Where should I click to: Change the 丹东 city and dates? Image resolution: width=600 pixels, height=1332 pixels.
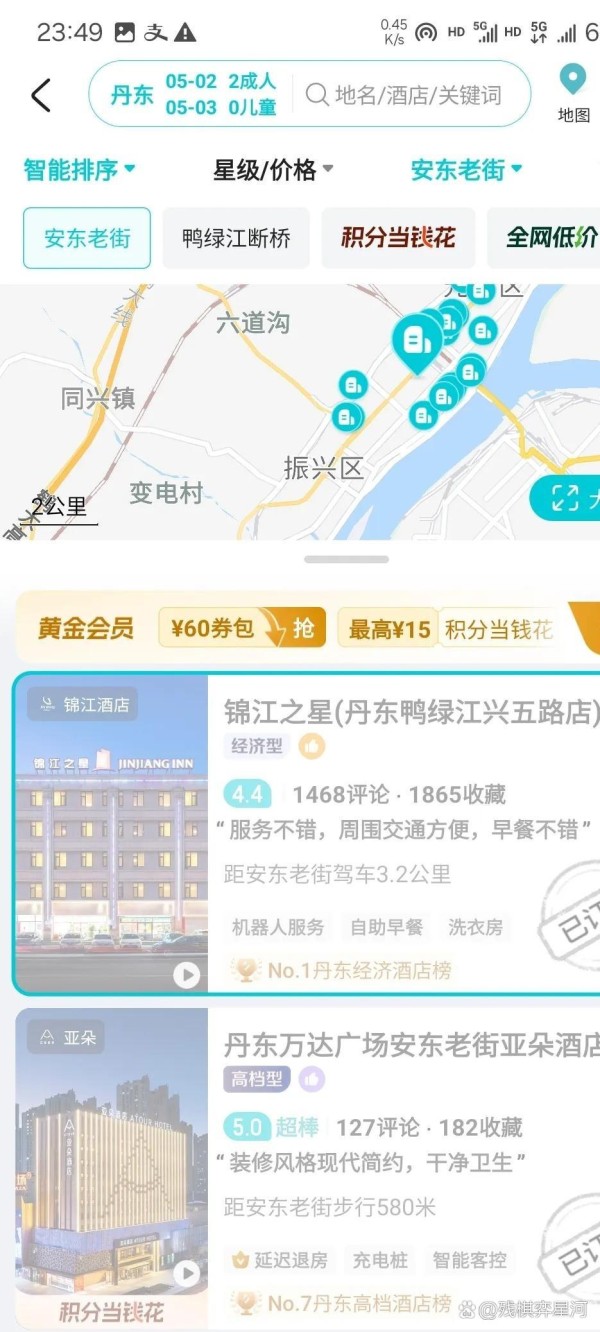[194, 95]
